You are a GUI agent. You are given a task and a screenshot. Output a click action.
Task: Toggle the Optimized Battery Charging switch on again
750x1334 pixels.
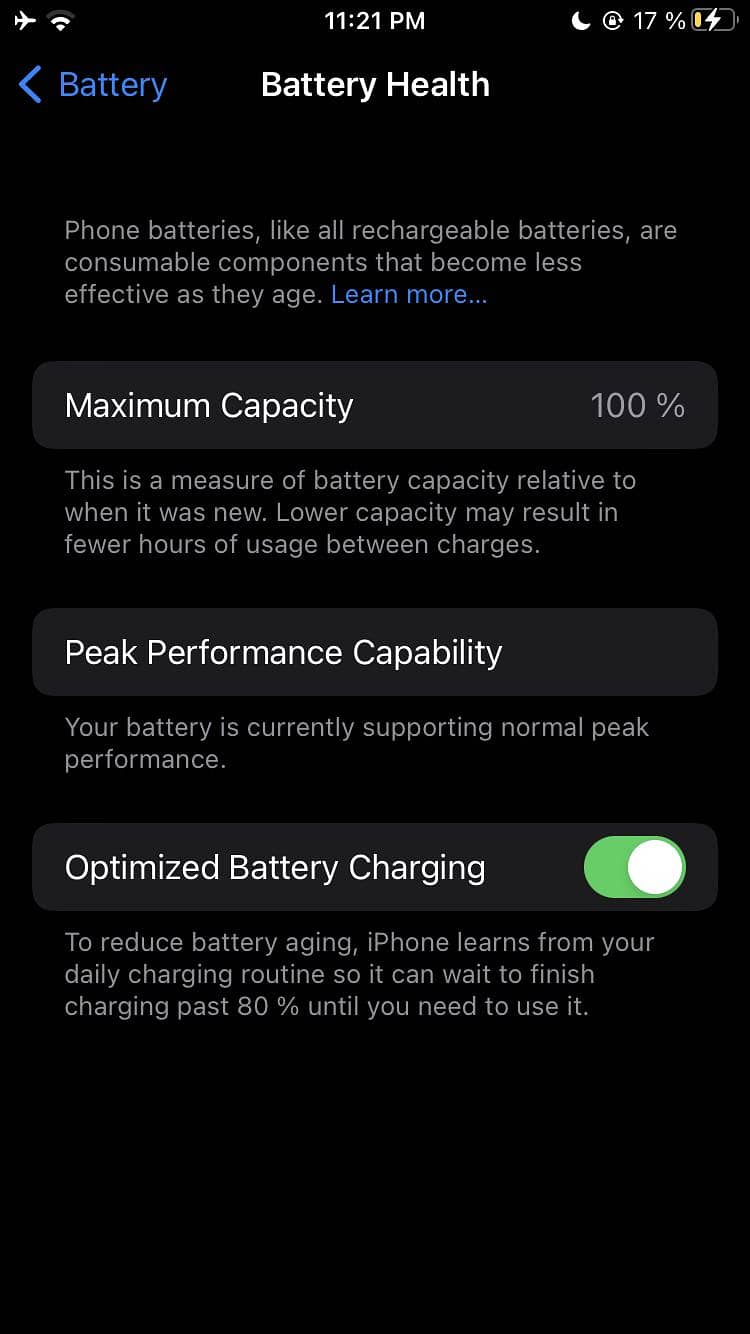(634, 867)
